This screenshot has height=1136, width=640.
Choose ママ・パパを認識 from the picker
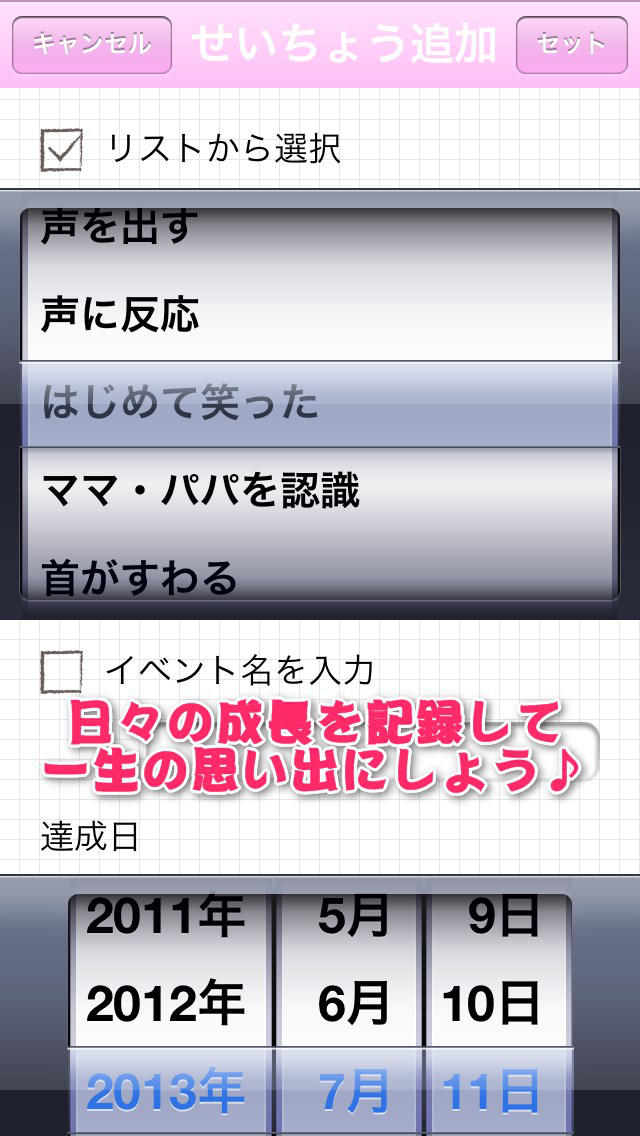coord(200,491)
